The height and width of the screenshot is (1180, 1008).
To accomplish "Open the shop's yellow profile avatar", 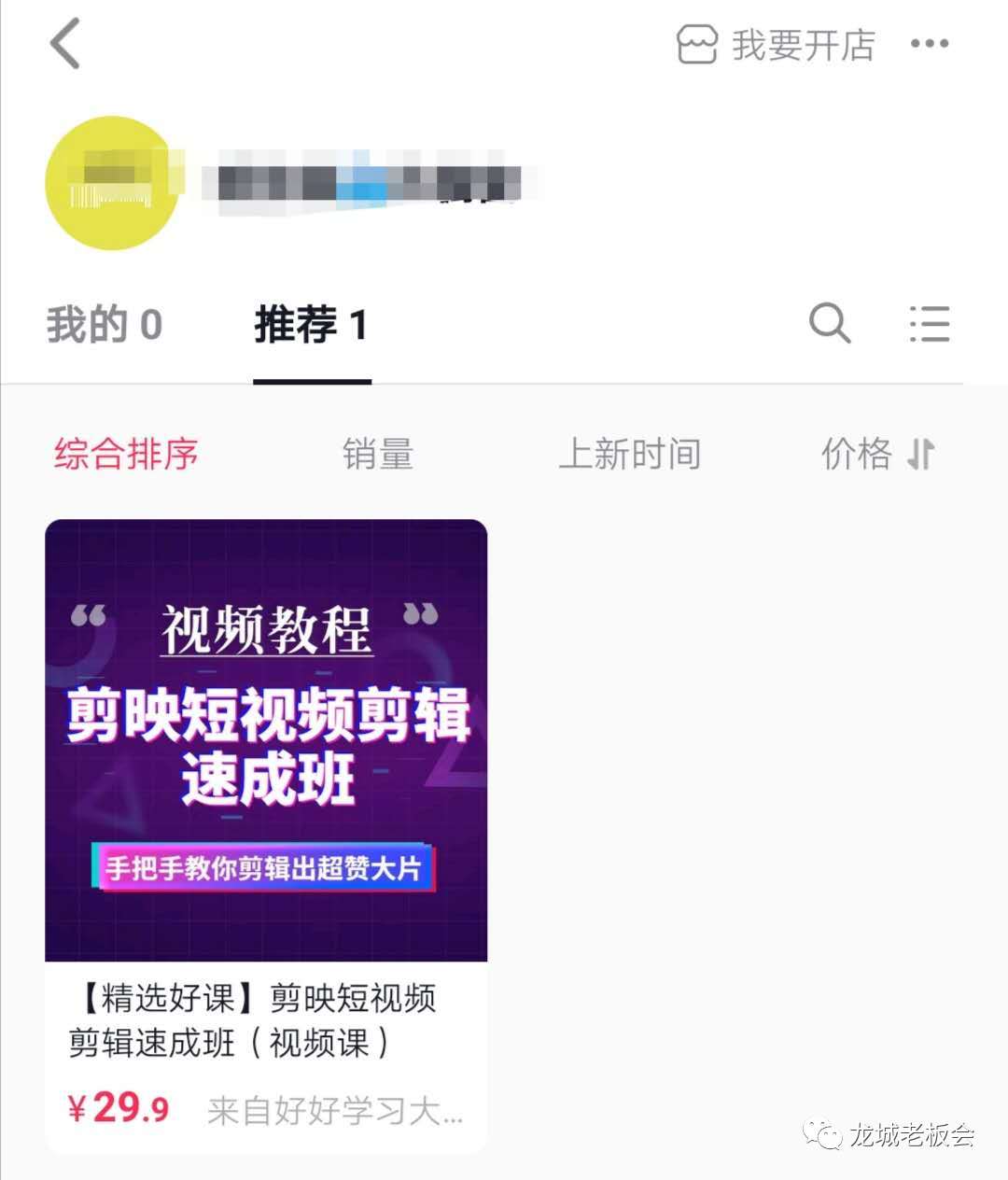I will click(112, 183).
